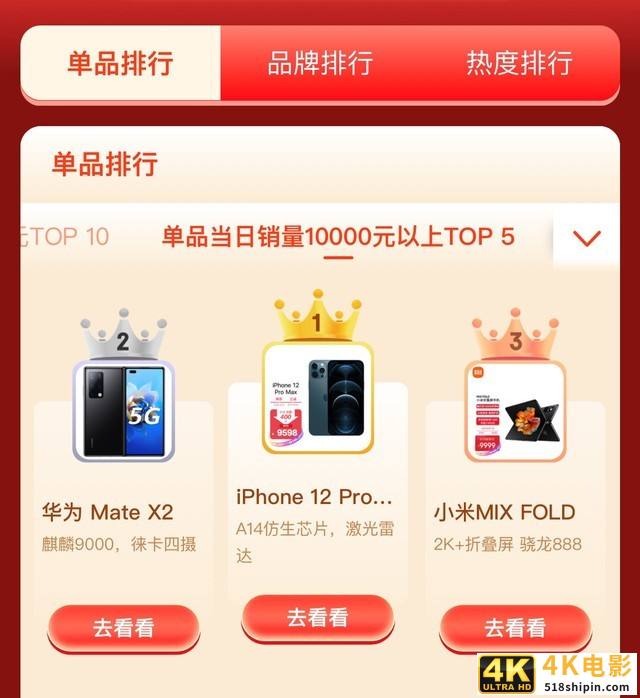The image size is (640, 698).
Task: Open the iPhone 12 Pro Max product image
Action: (317, 397)
